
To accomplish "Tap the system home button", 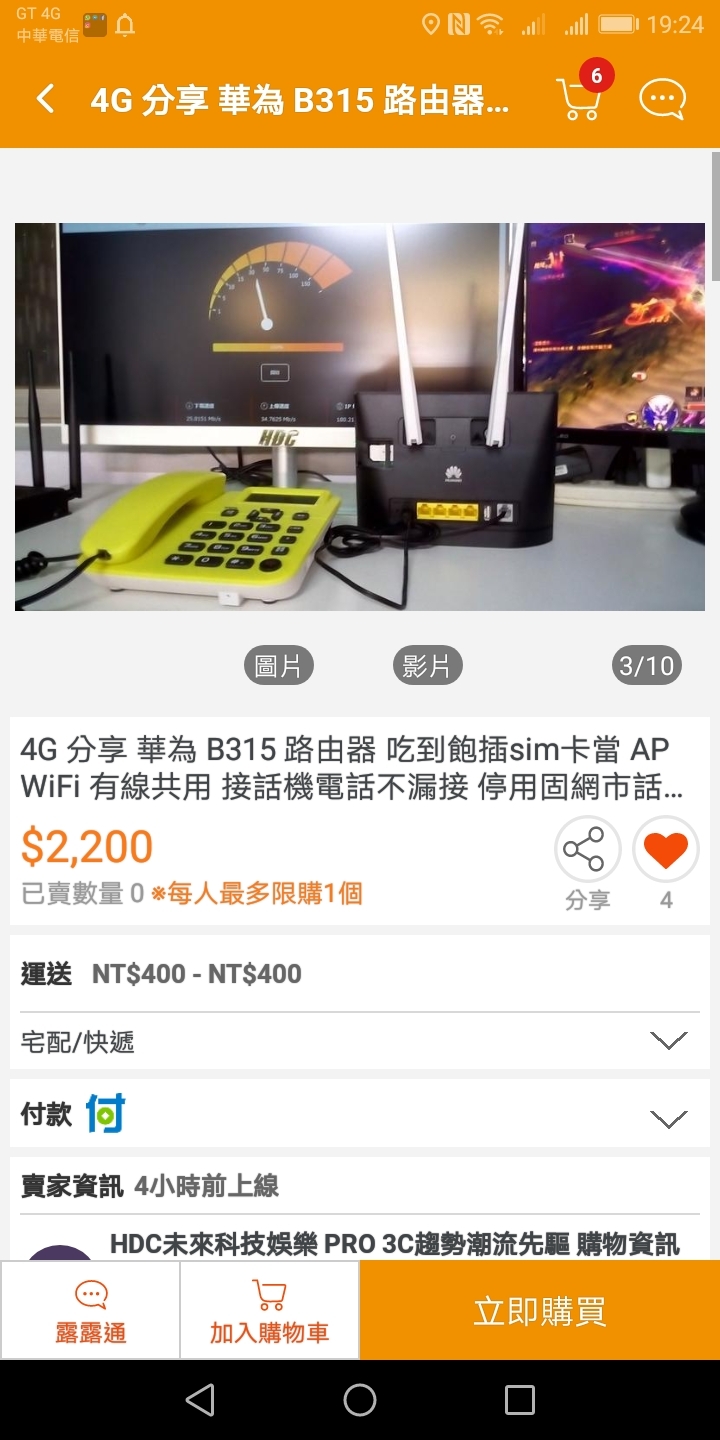I will pyautogui.click(x=360, y=1400).
